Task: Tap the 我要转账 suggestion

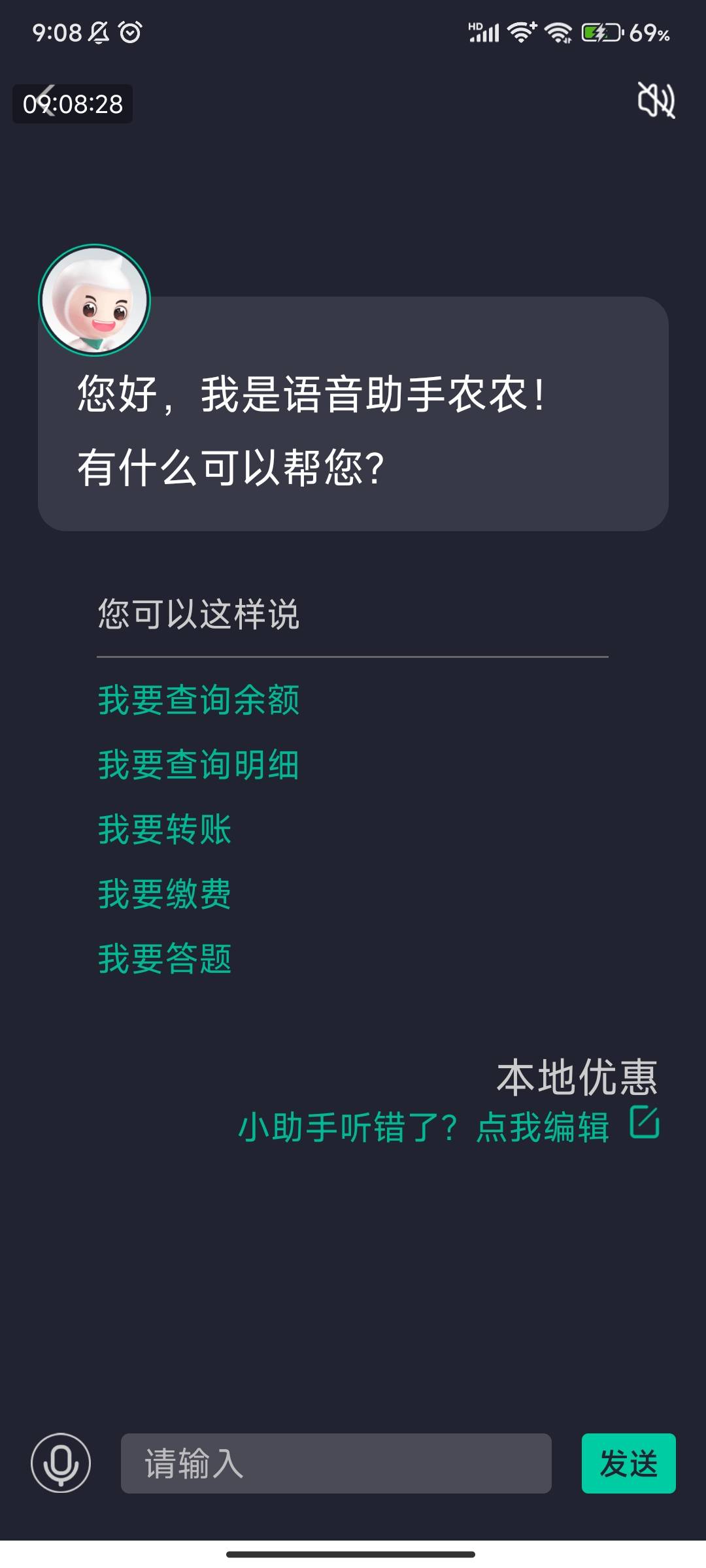Action: click(x=165, y=829)
